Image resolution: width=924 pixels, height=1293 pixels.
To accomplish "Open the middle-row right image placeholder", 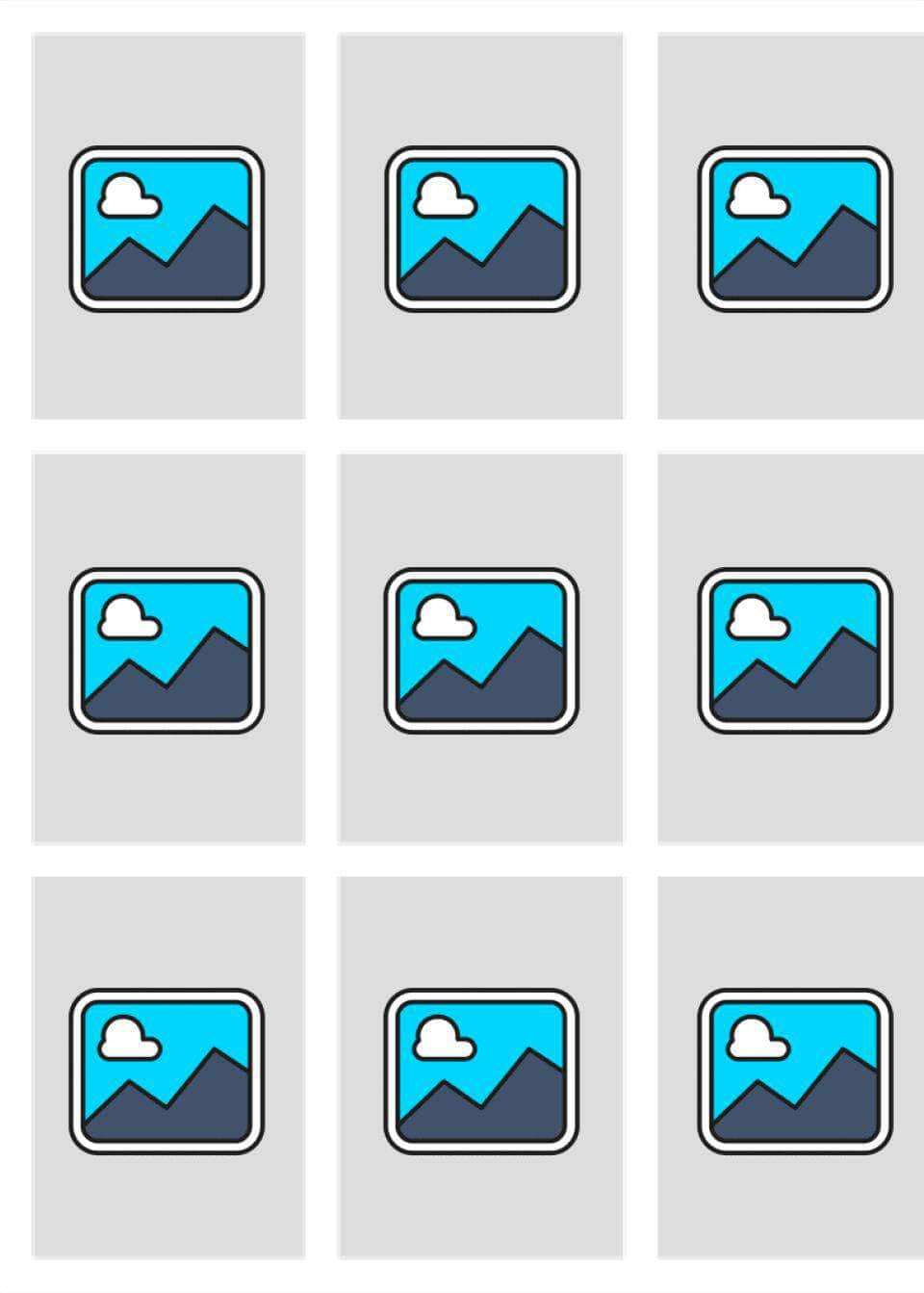I will pos(793,649).
